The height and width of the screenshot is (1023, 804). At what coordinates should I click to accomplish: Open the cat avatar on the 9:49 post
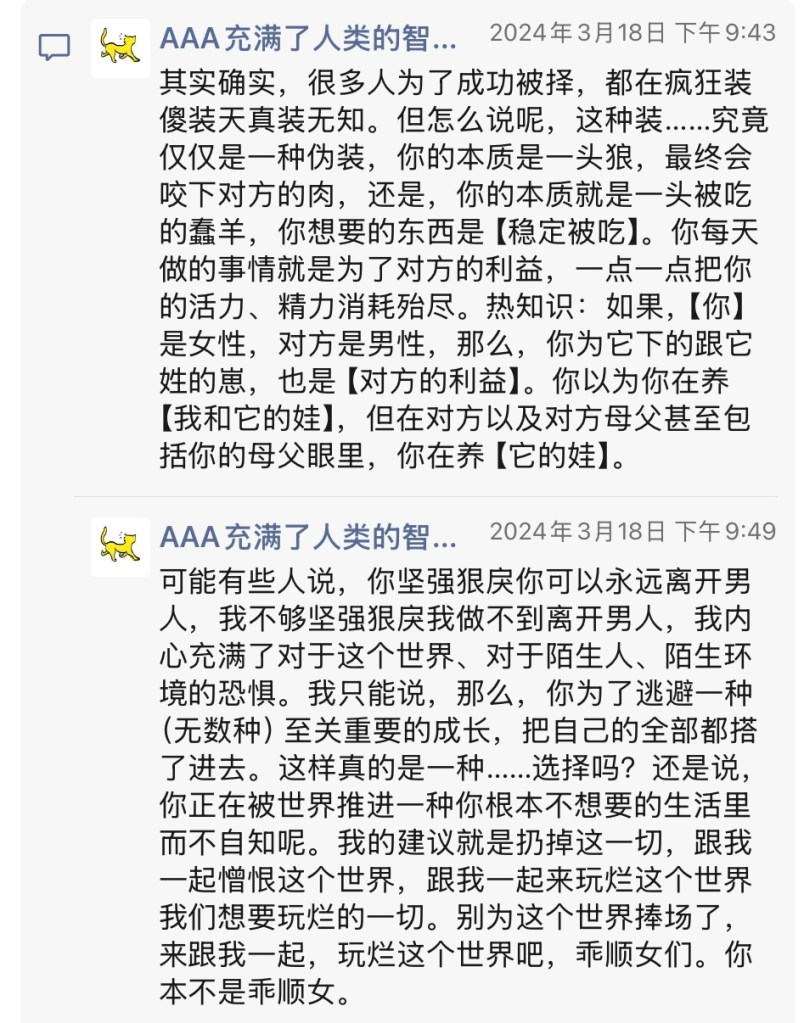120,545
